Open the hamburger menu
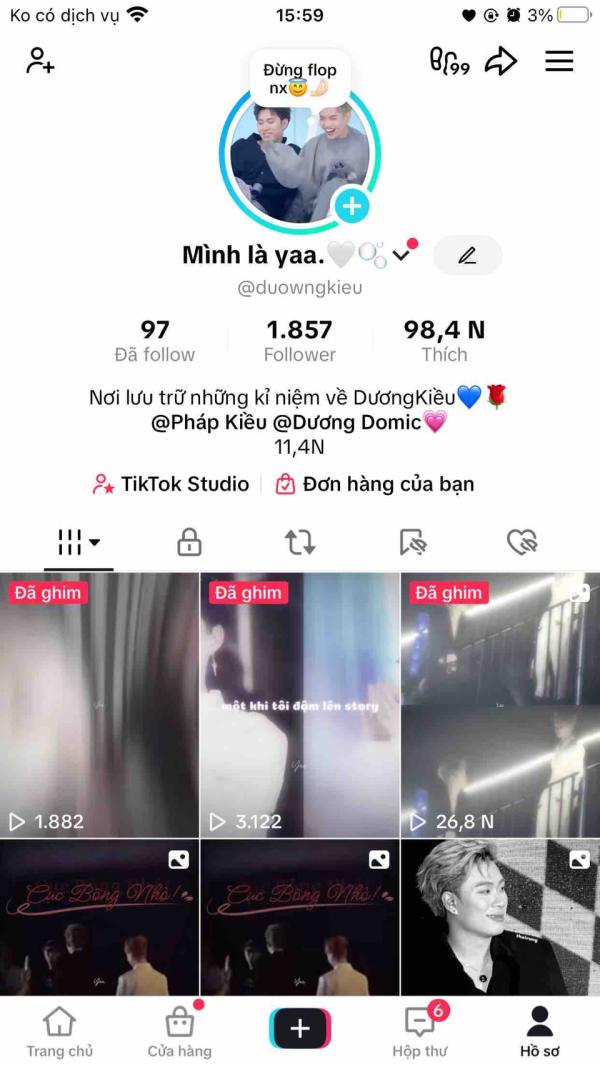The image size is (600, 1067). (559, 61)
